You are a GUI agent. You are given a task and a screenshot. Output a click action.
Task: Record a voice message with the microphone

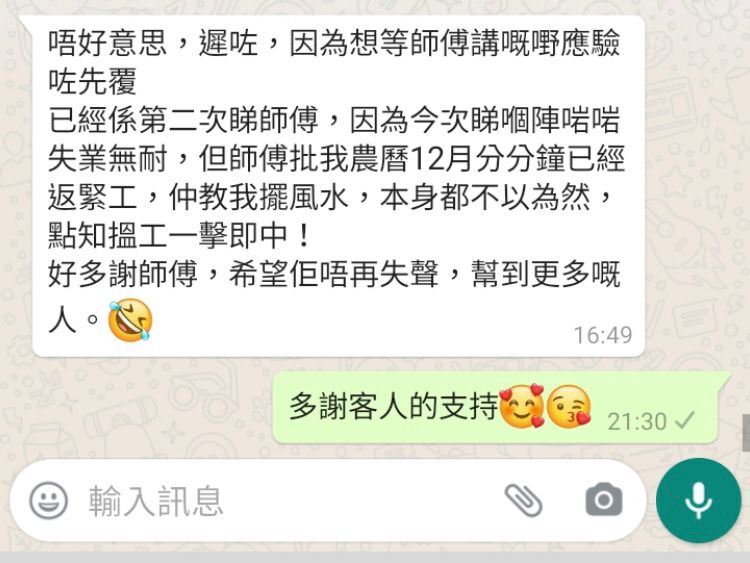click(698, 500)
